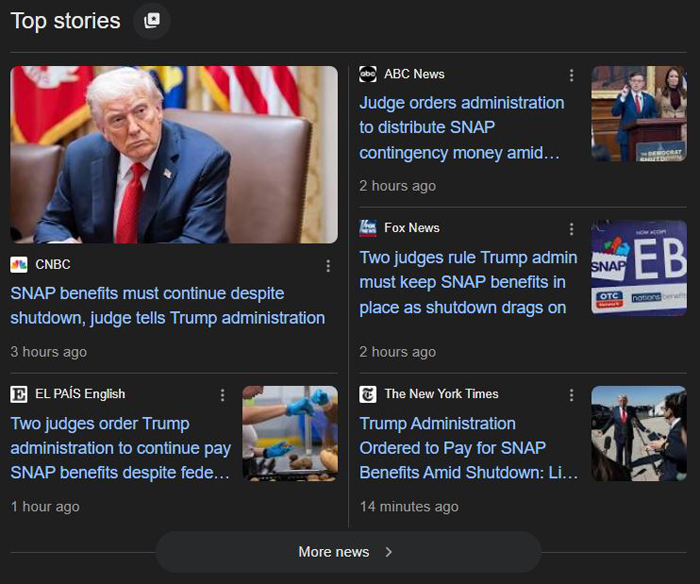
Task: Open the ABC News story thumbnail
Action: tap(638, 114)
